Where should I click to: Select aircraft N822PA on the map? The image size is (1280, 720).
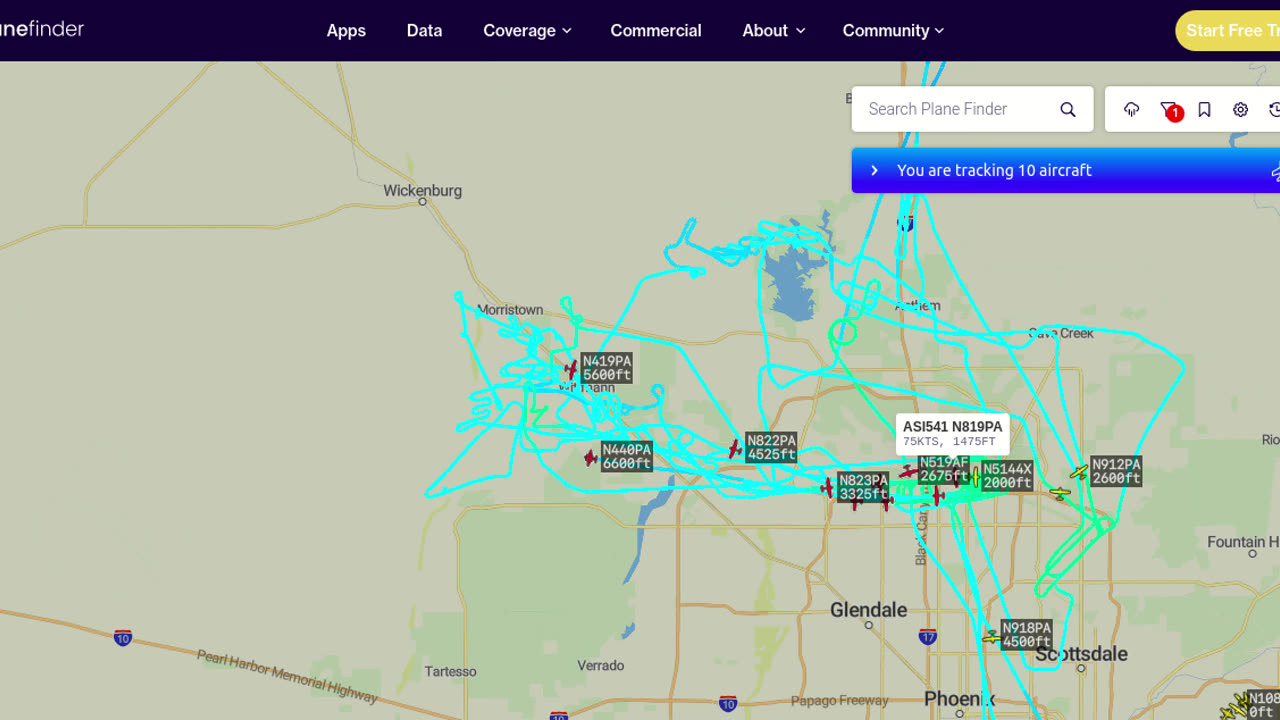[x=735, y=449]
